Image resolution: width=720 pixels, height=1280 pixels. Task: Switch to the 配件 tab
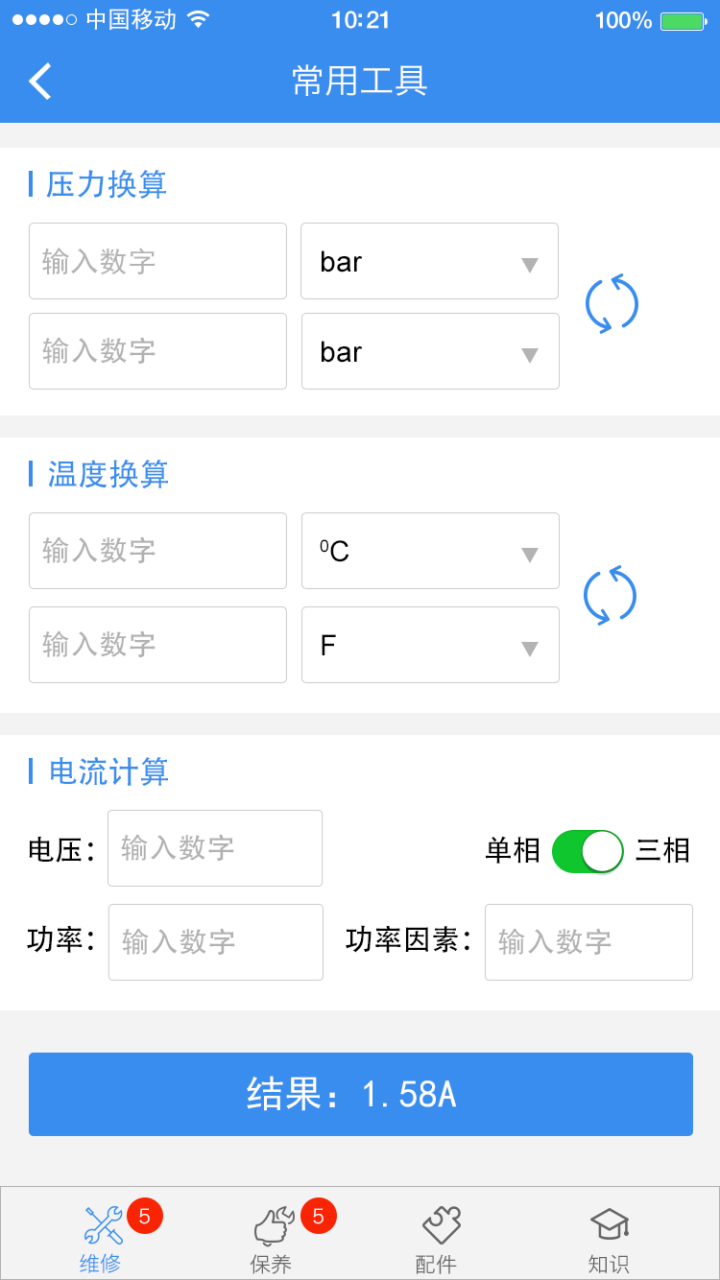point(436,1238)
